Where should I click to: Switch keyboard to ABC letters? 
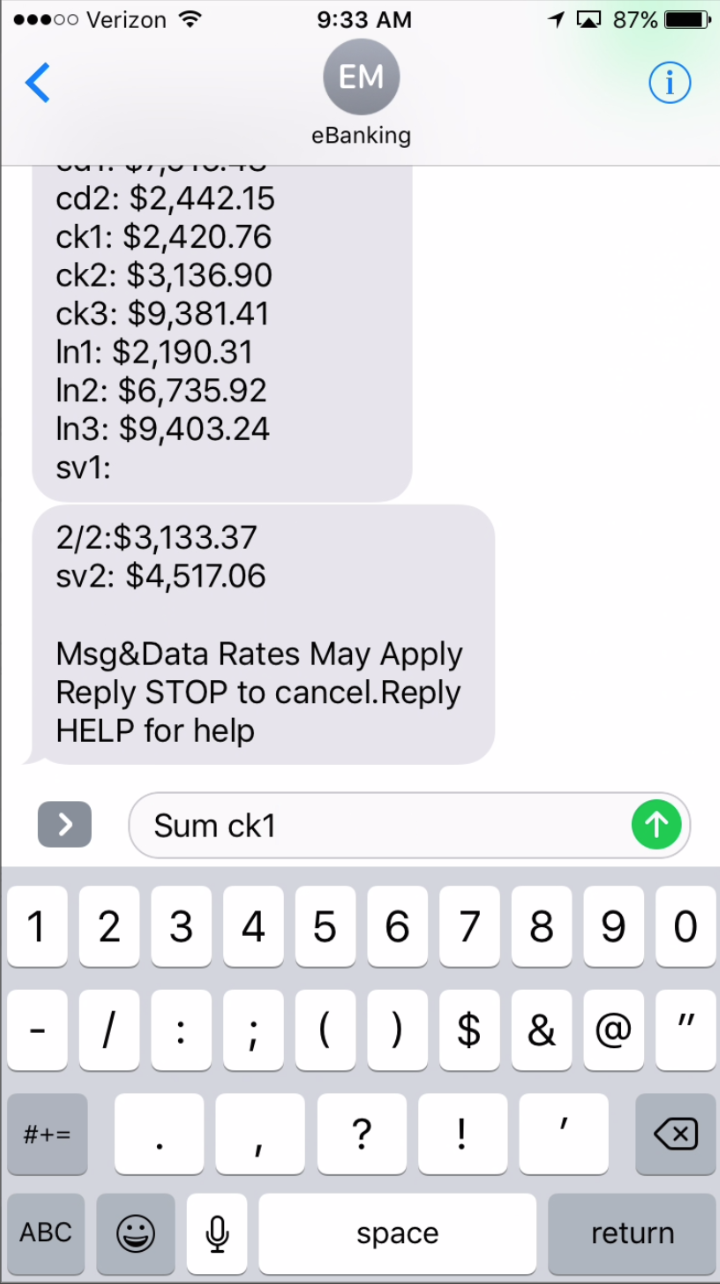(x=46, y=1233)
